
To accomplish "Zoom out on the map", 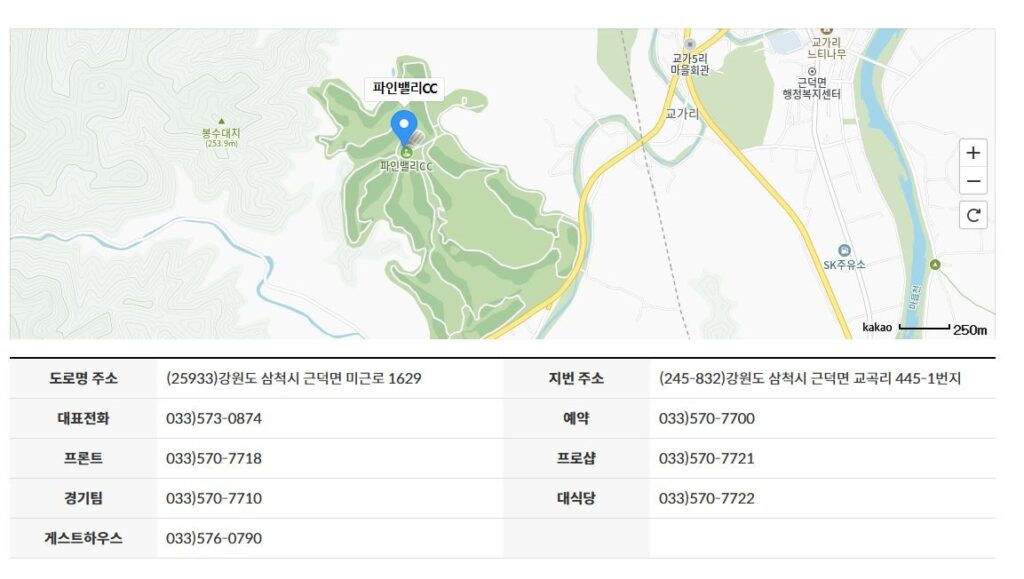I will [973, 182].
